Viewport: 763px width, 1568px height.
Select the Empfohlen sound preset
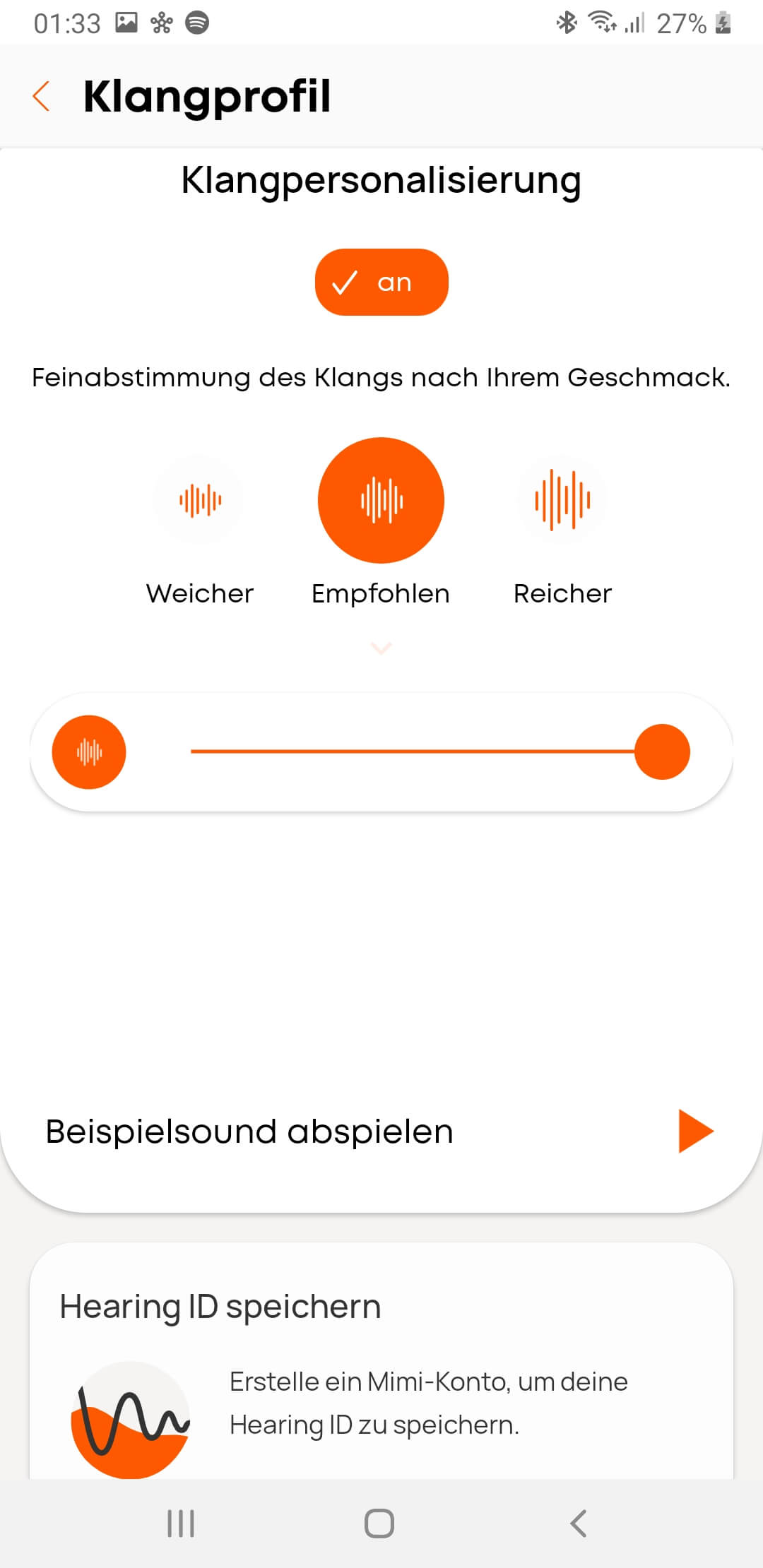[x=381, y=501]
